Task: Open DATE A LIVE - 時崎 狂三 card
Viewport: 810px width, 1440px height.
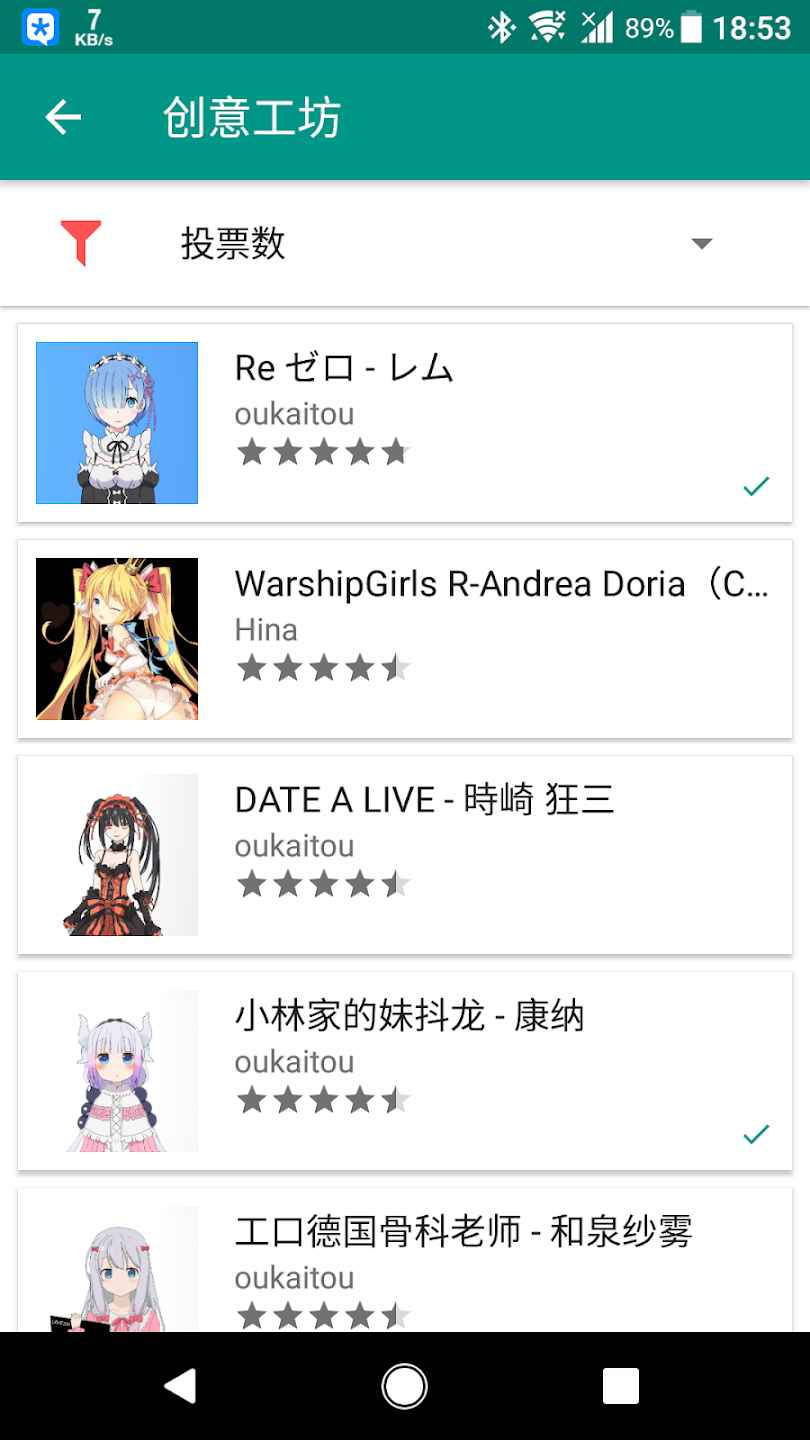Action: (x=405, y=855)
